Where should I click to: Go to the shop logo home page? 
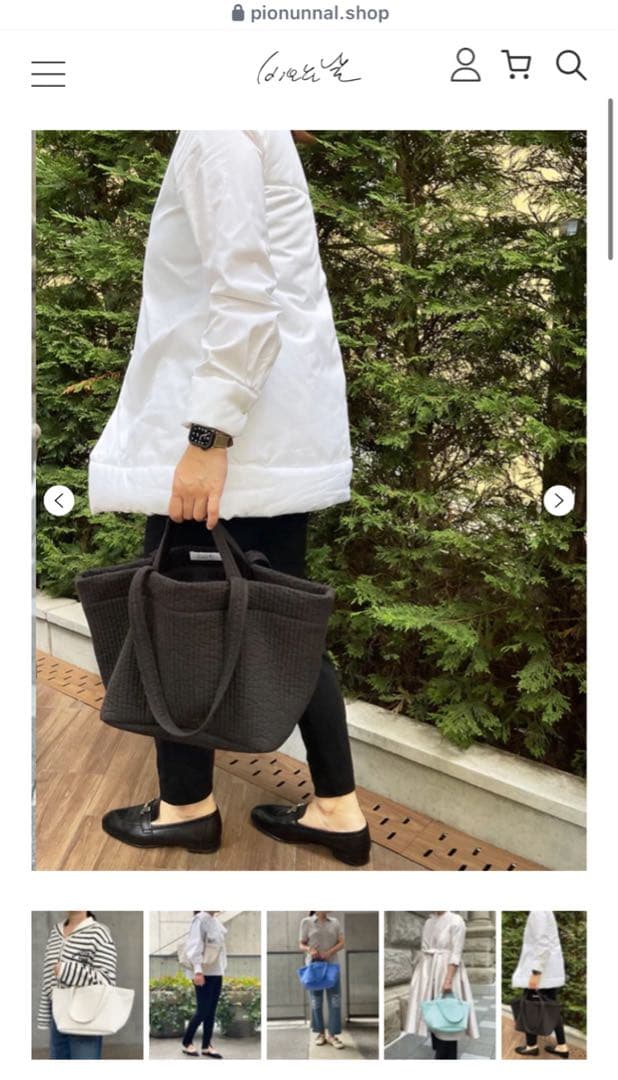point(309,68)
